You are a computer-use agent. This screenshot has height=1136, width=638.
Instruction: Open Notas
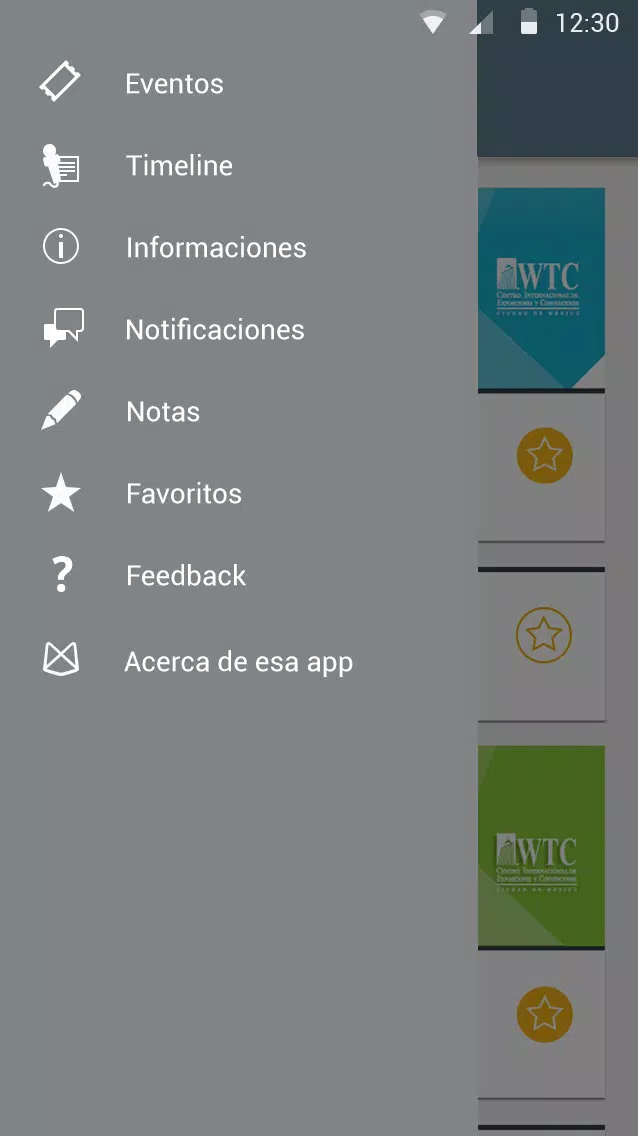238,411
